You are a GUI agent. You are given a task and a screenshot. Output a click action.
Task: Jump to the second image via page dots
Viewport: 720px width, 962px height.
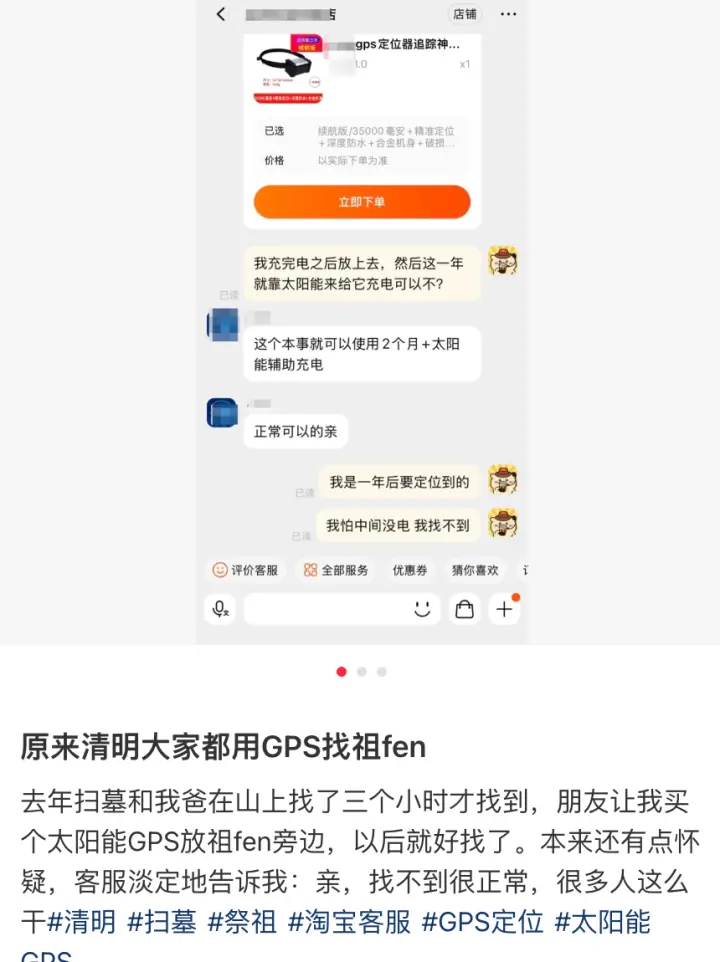pos(362,672)
